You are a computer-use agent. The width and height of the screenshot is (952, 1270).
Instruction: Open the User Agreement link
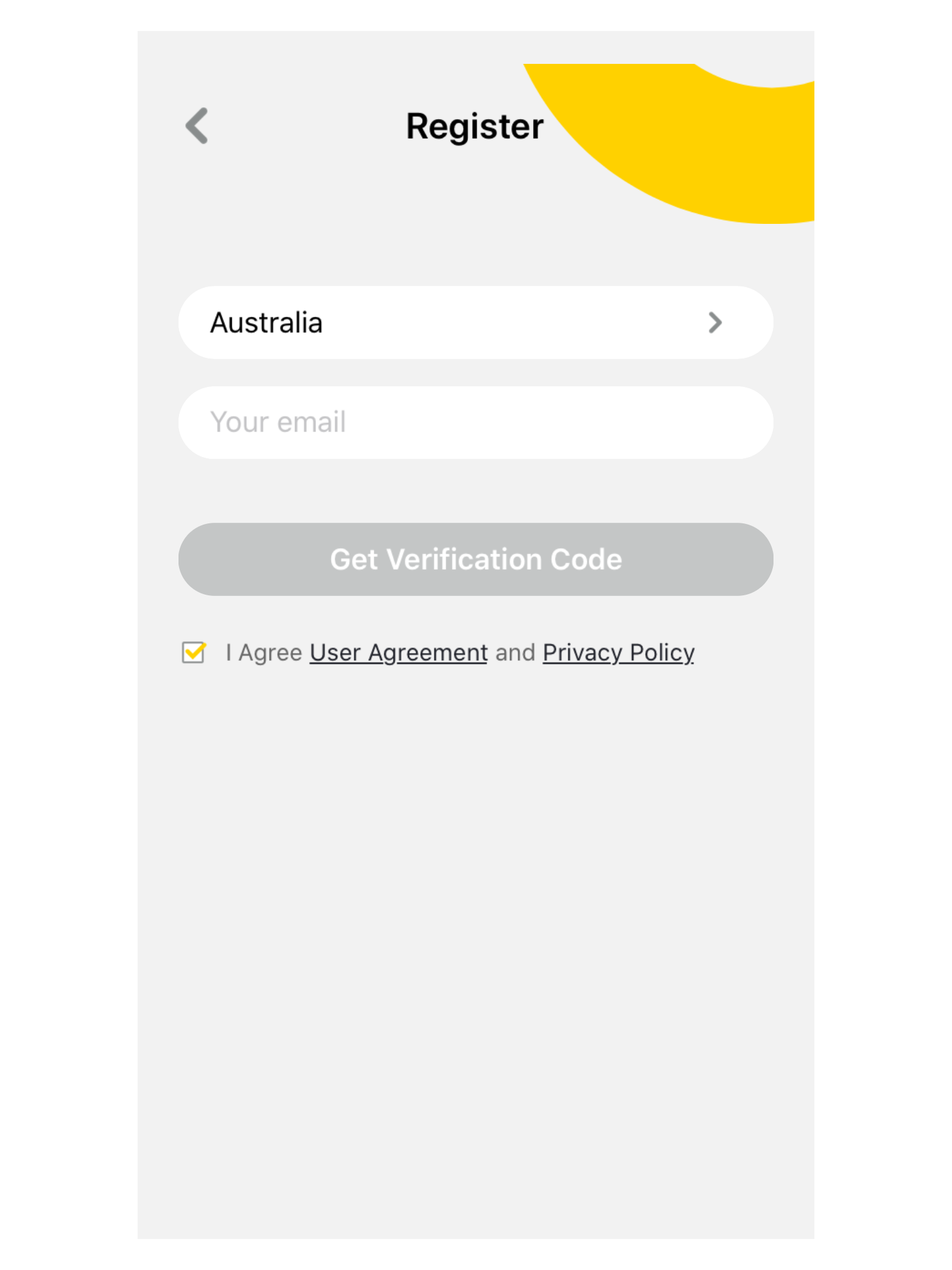(x=399, y=652)
